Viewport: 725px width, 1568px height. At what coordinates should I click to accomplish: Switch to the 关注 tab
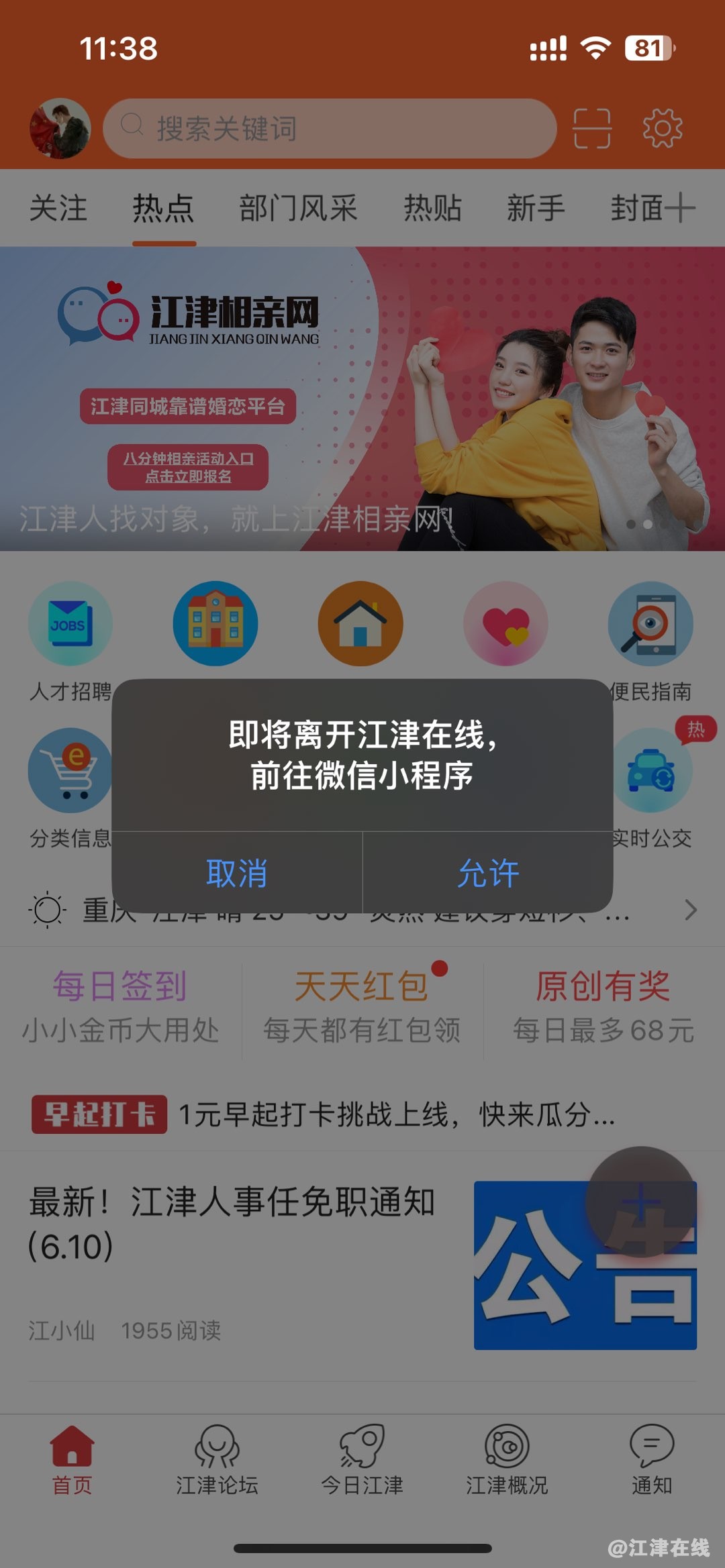tap(58, 208)
